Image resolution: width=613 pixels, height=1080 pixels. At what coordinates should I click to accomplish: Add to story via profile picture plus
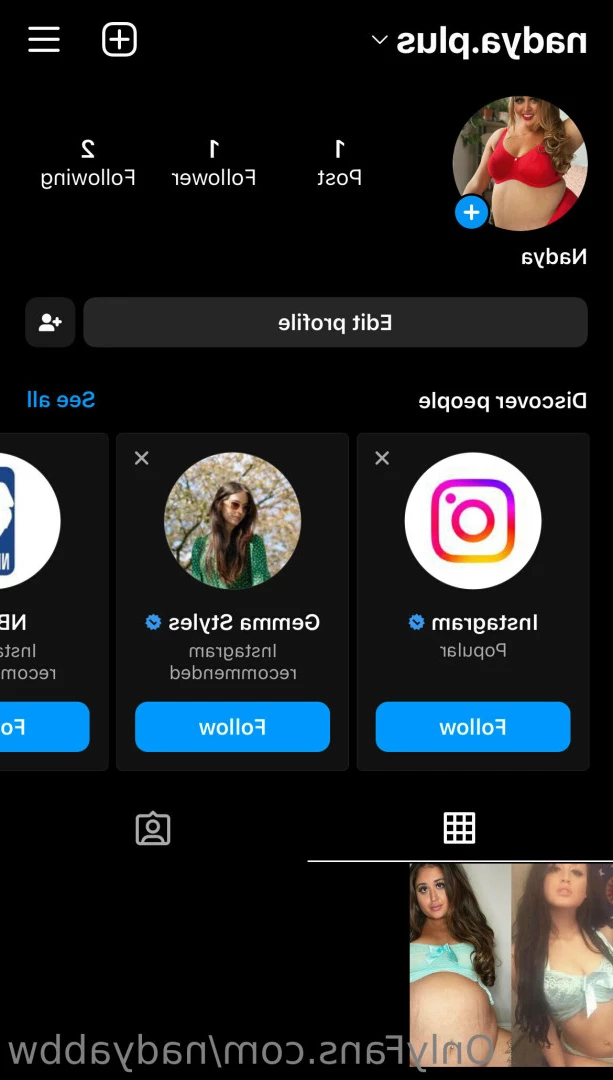471,212
